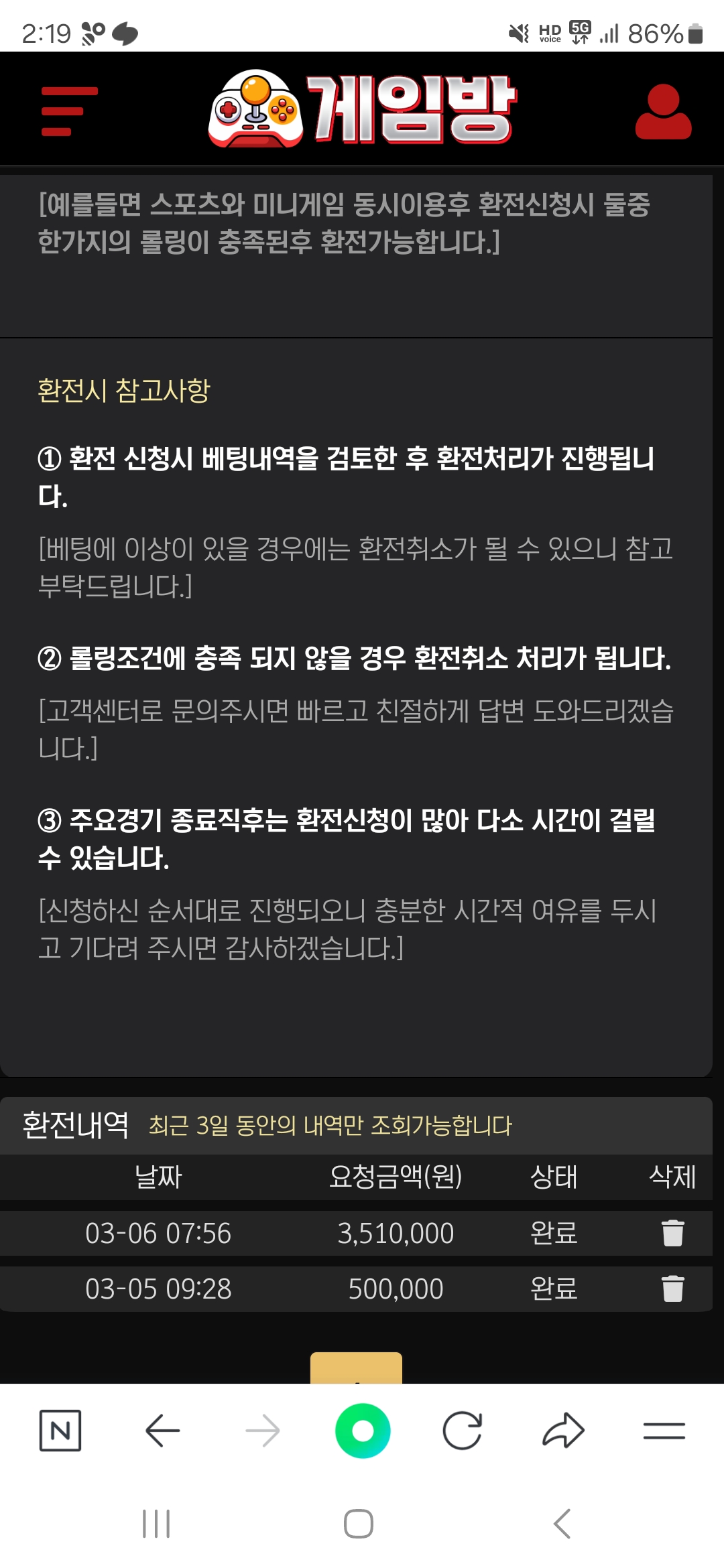Screen dimensions: 724x1568
Task: Delete the 03-05 09:28 withdrawal record
Action: pos(672,1289)
